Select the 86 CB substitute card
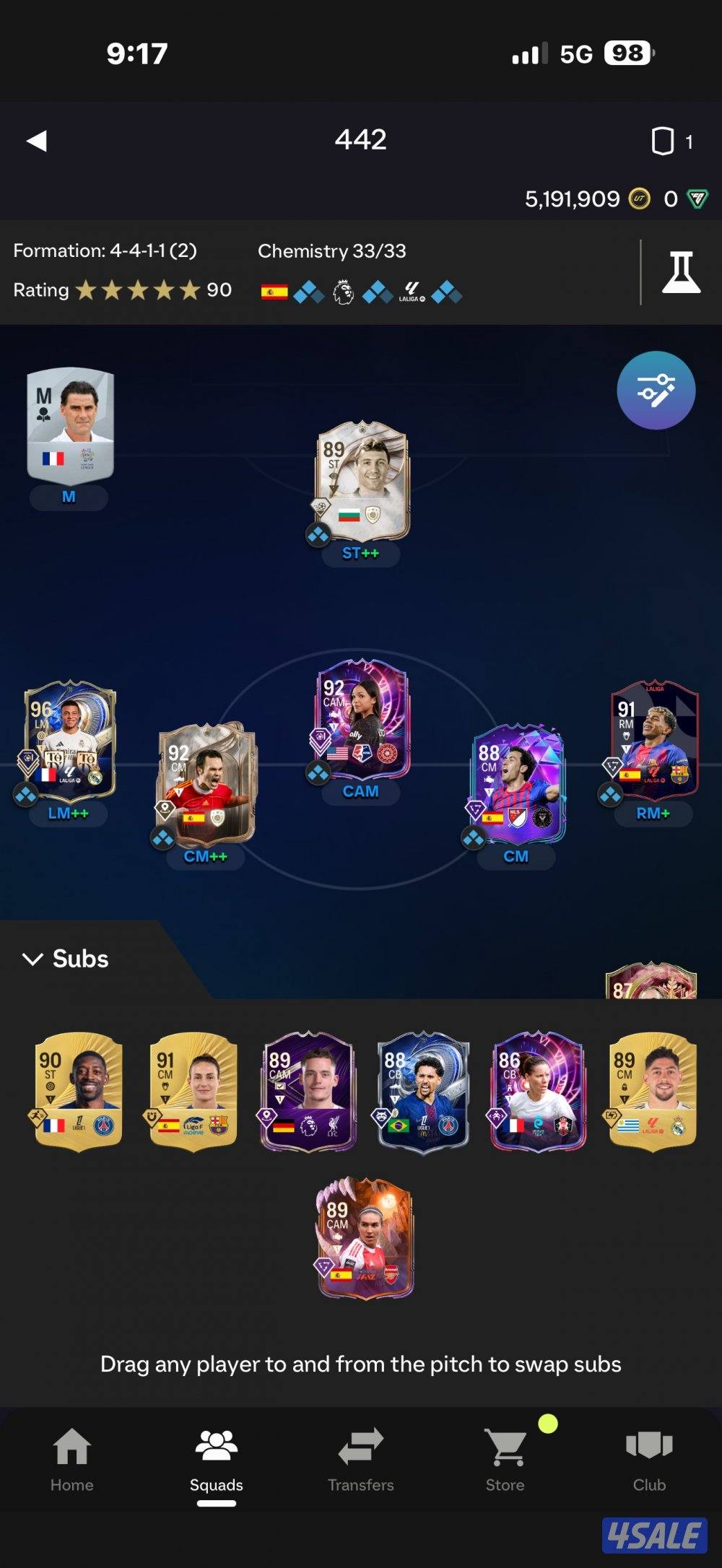Screen dimensions: 722x1568 click(x=539, y=1091)
